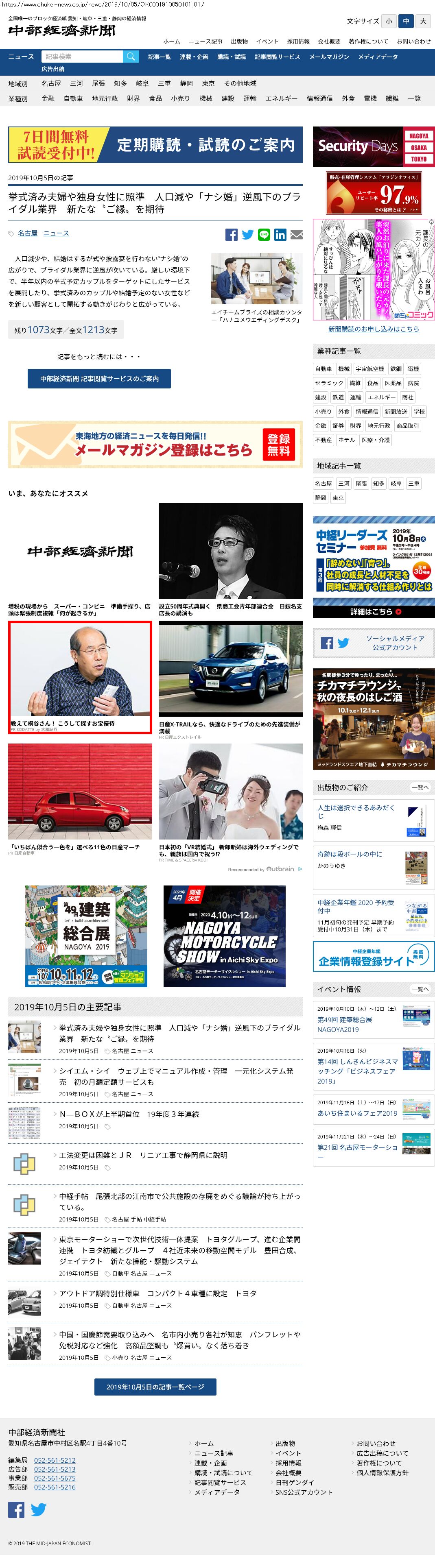Share the article via LINE
This screenshot has height=1568, width=435.
[264, 234]
